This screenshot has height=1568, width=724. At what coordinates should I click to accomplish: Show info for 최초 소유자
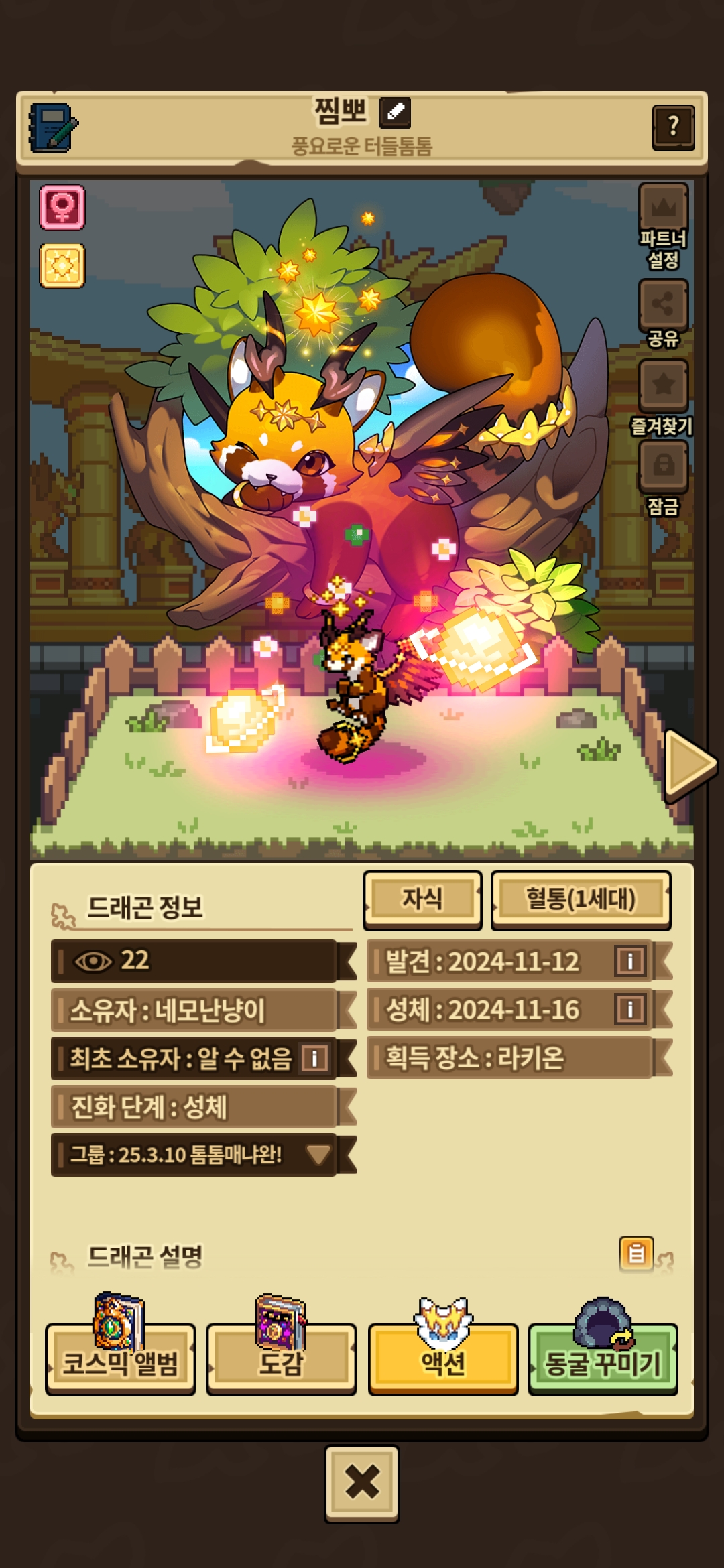click(314, 1059)
